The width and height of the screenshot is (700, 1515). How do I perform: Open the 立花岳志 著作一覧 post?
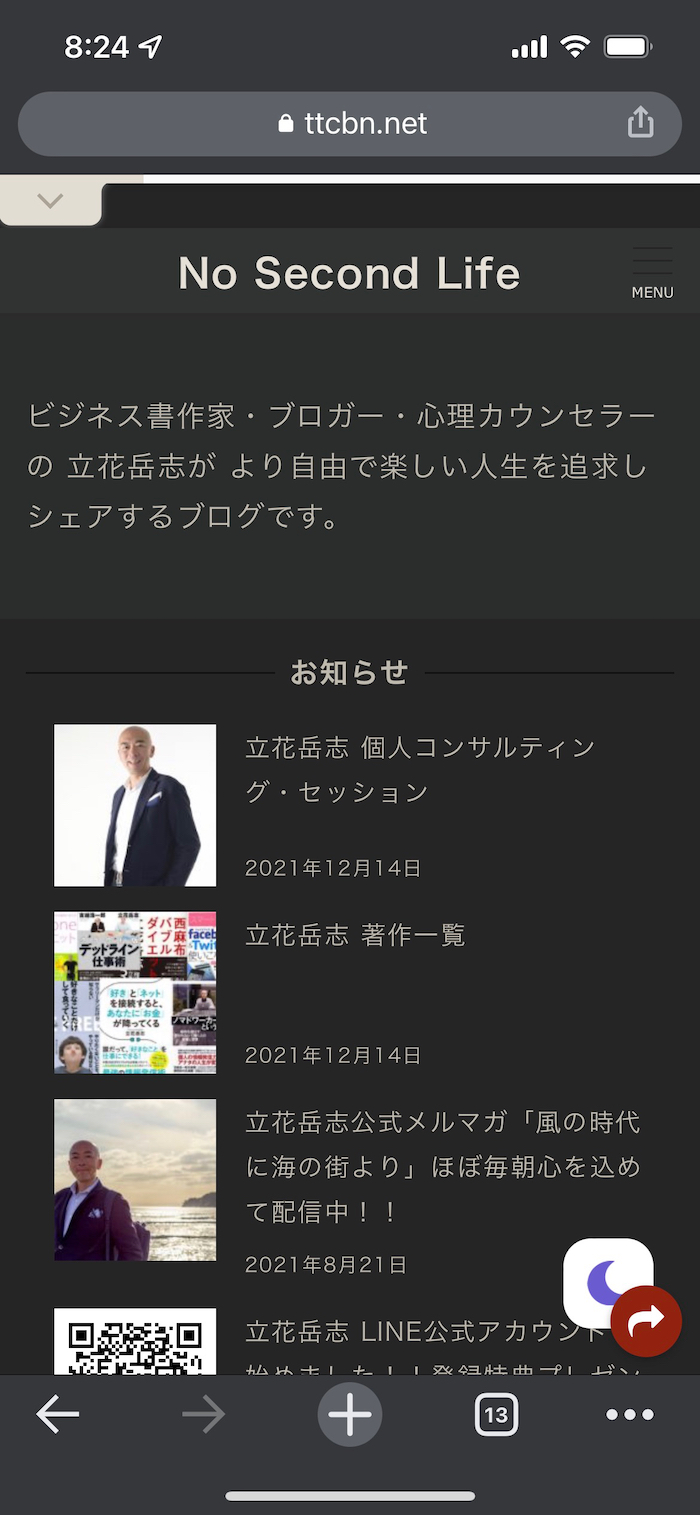point(356,935)
